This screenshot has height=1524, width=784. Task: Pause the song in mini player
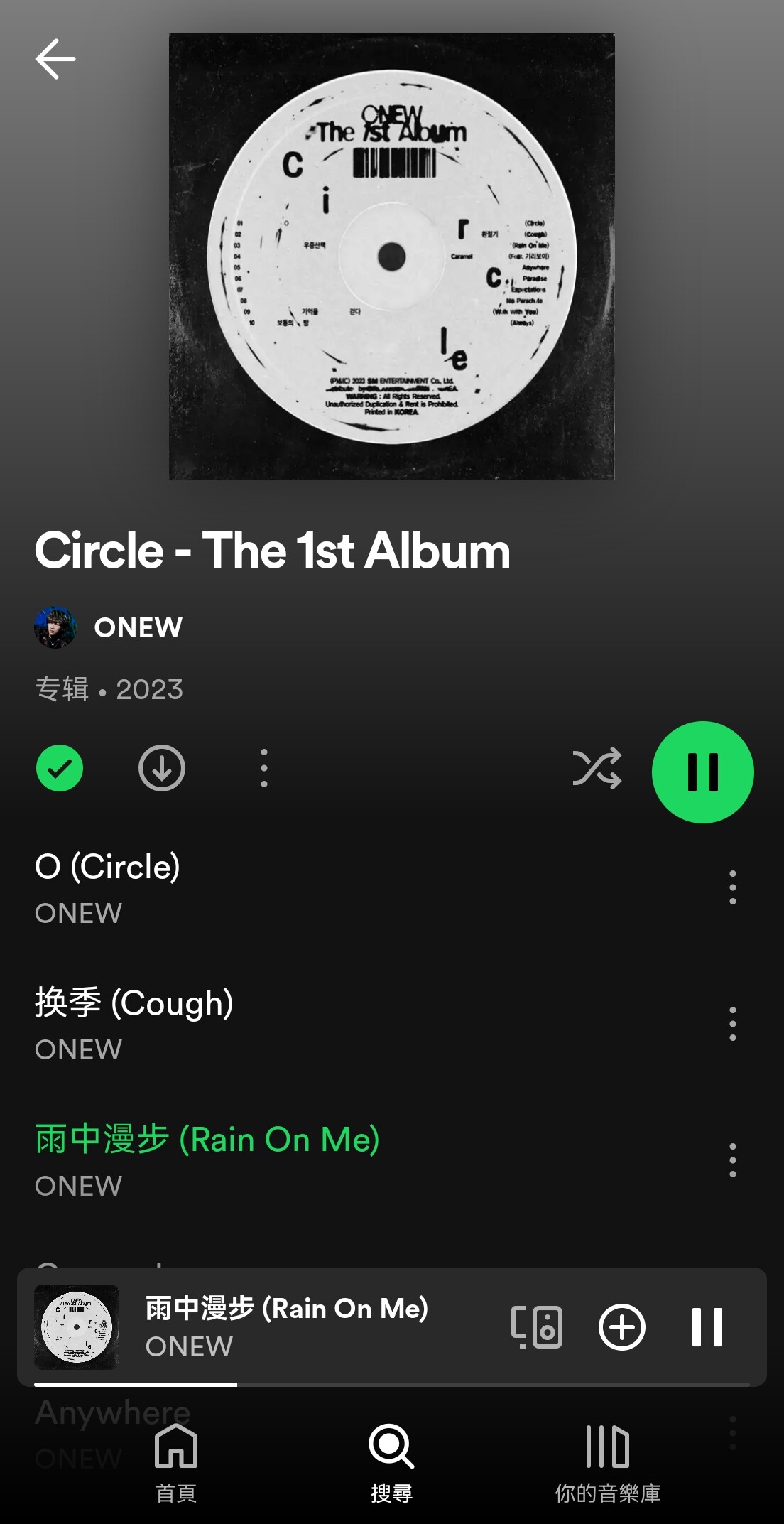coord(707,1326)
